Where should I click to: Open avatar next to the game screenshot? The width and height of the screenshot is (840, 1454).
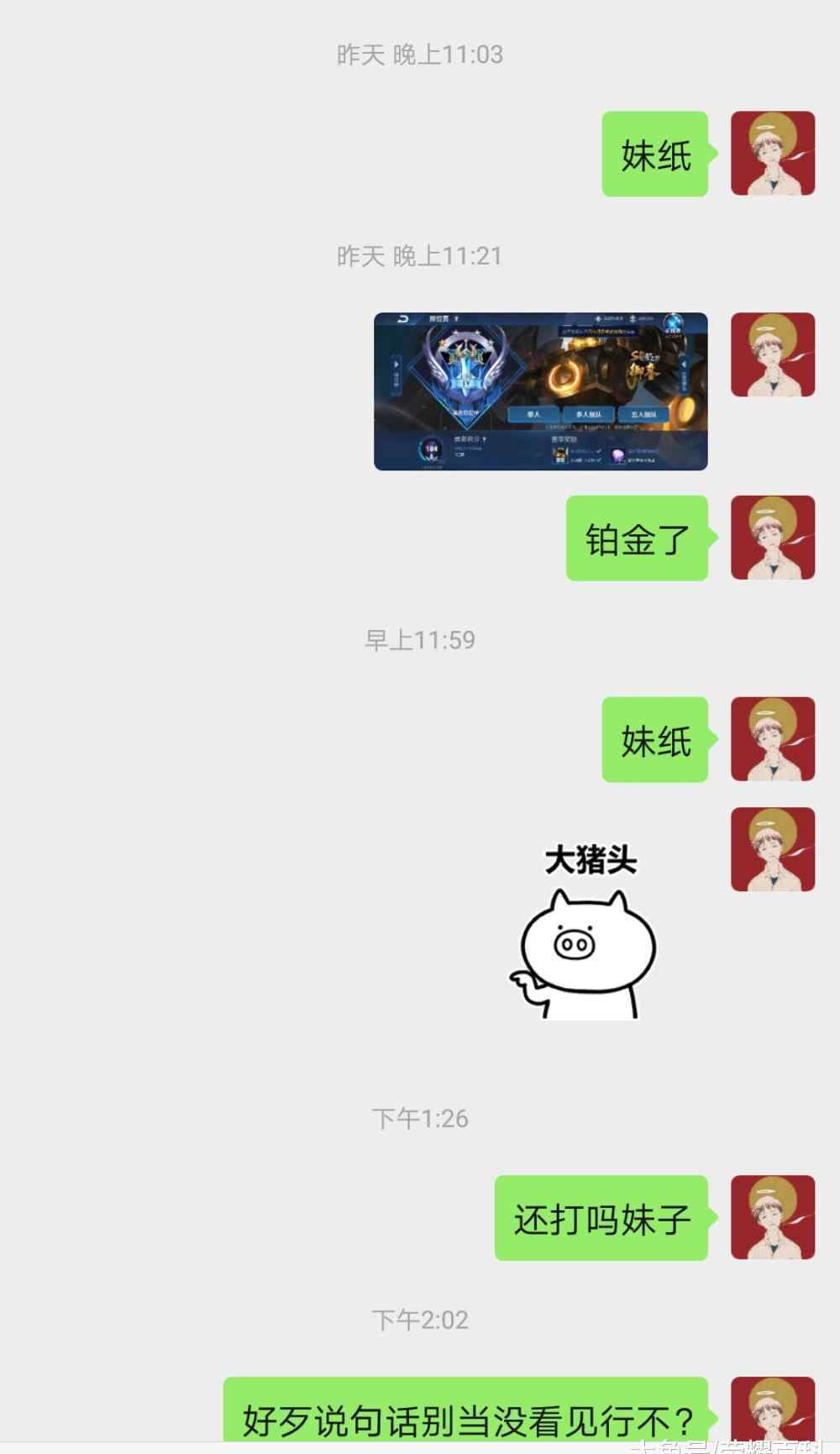(x=773, y=354)
